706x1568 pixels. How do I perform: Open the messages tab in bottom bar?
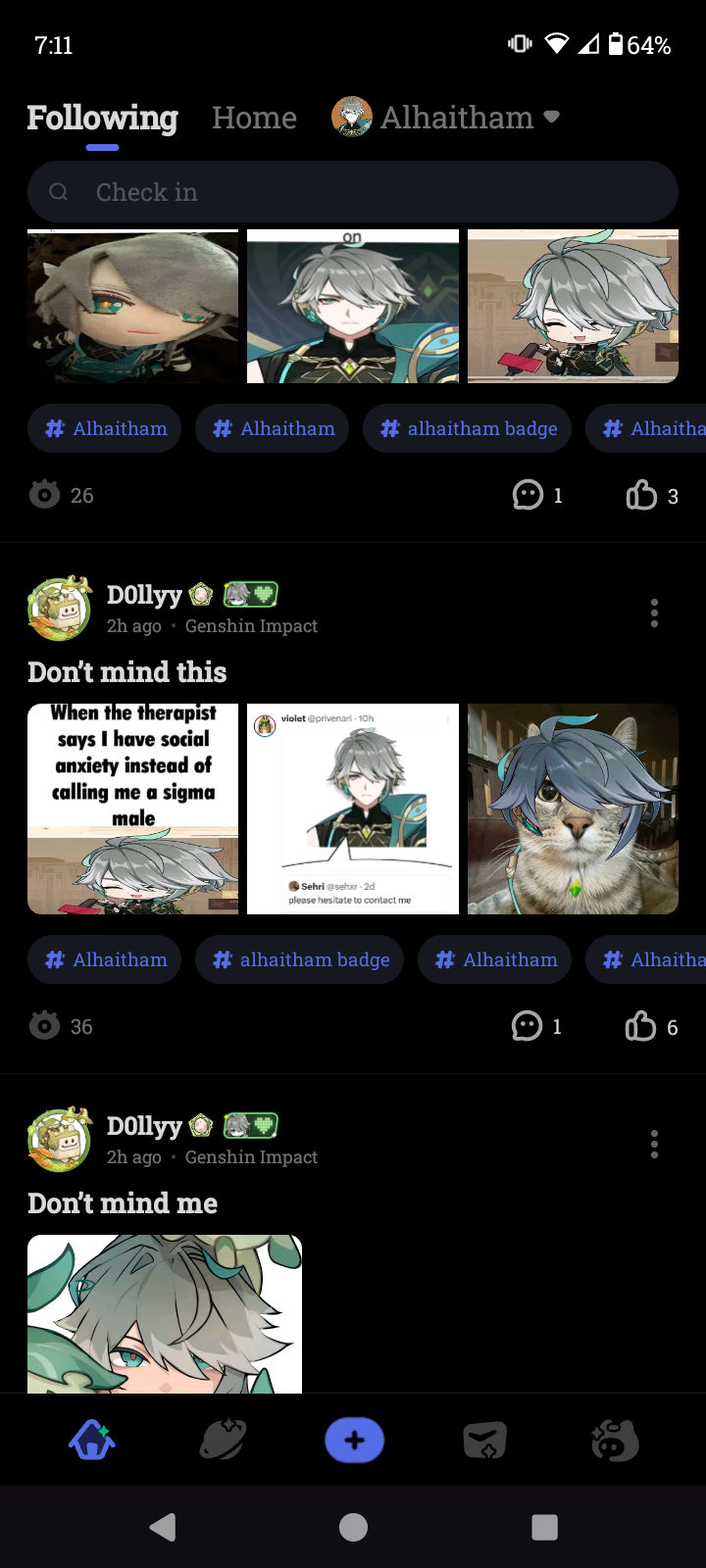(x=484, y=1441)
